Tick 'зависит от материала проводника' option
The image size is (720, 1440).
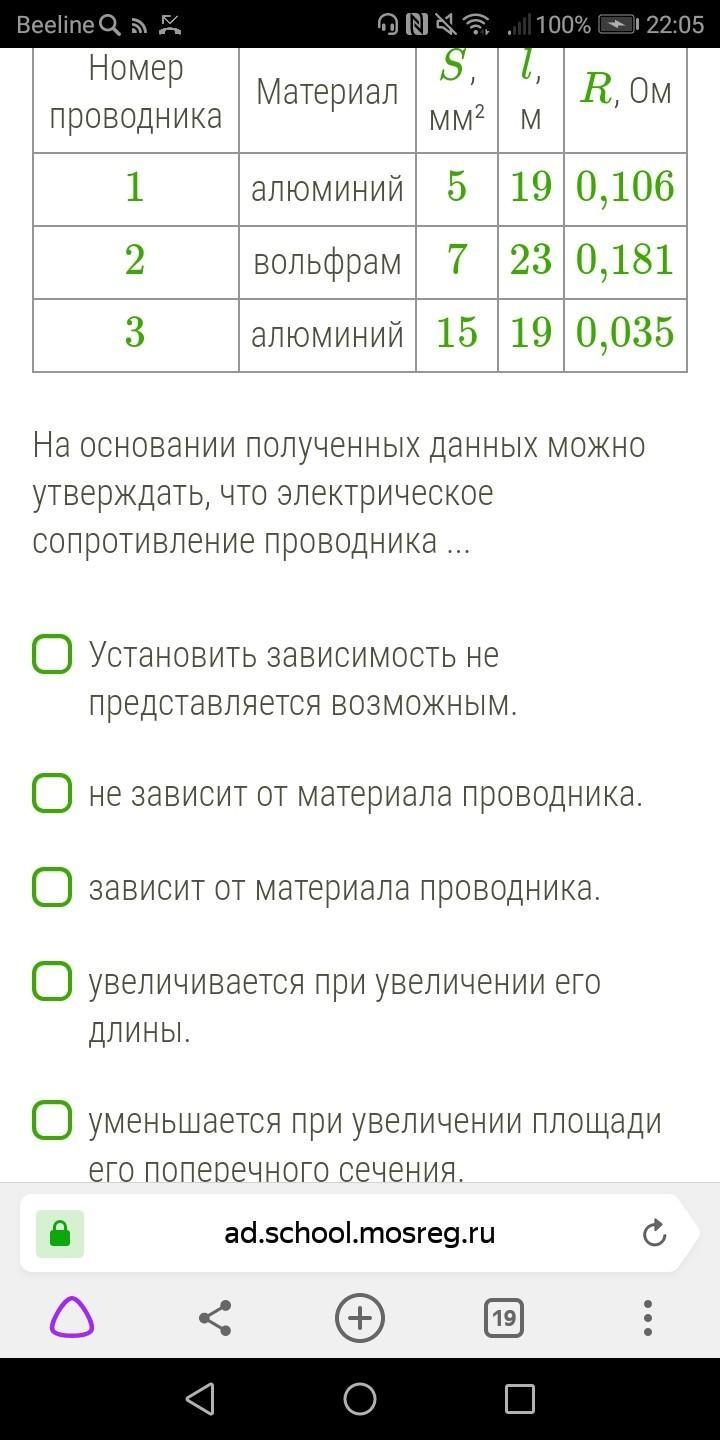pos(52,887)
